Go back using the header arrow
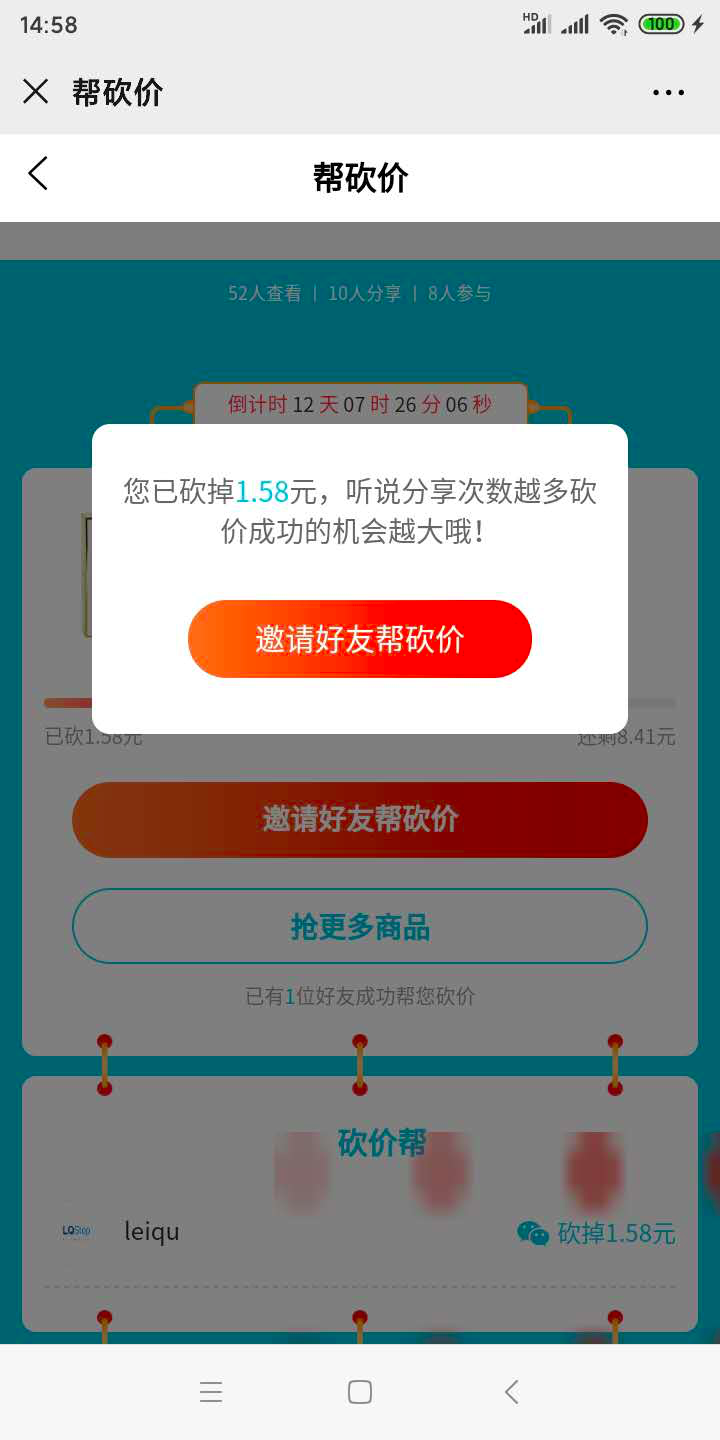The height and width of the screenshot is (1440, 720). pos(38,174)
